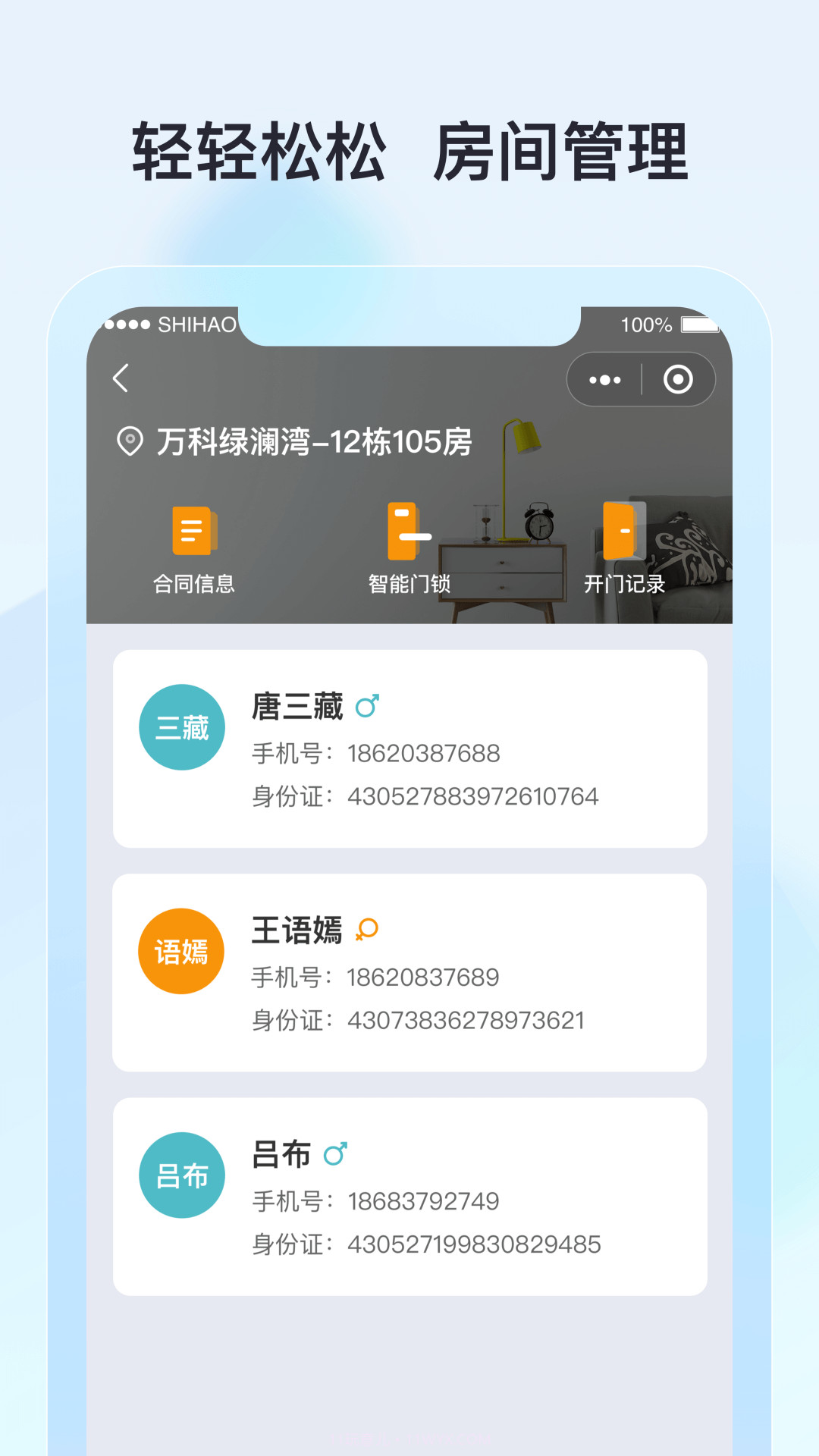This screenshot has height=1456, width=819.
Task: Tap the 吕布 avatar circle
Action: click(182, 1174)
